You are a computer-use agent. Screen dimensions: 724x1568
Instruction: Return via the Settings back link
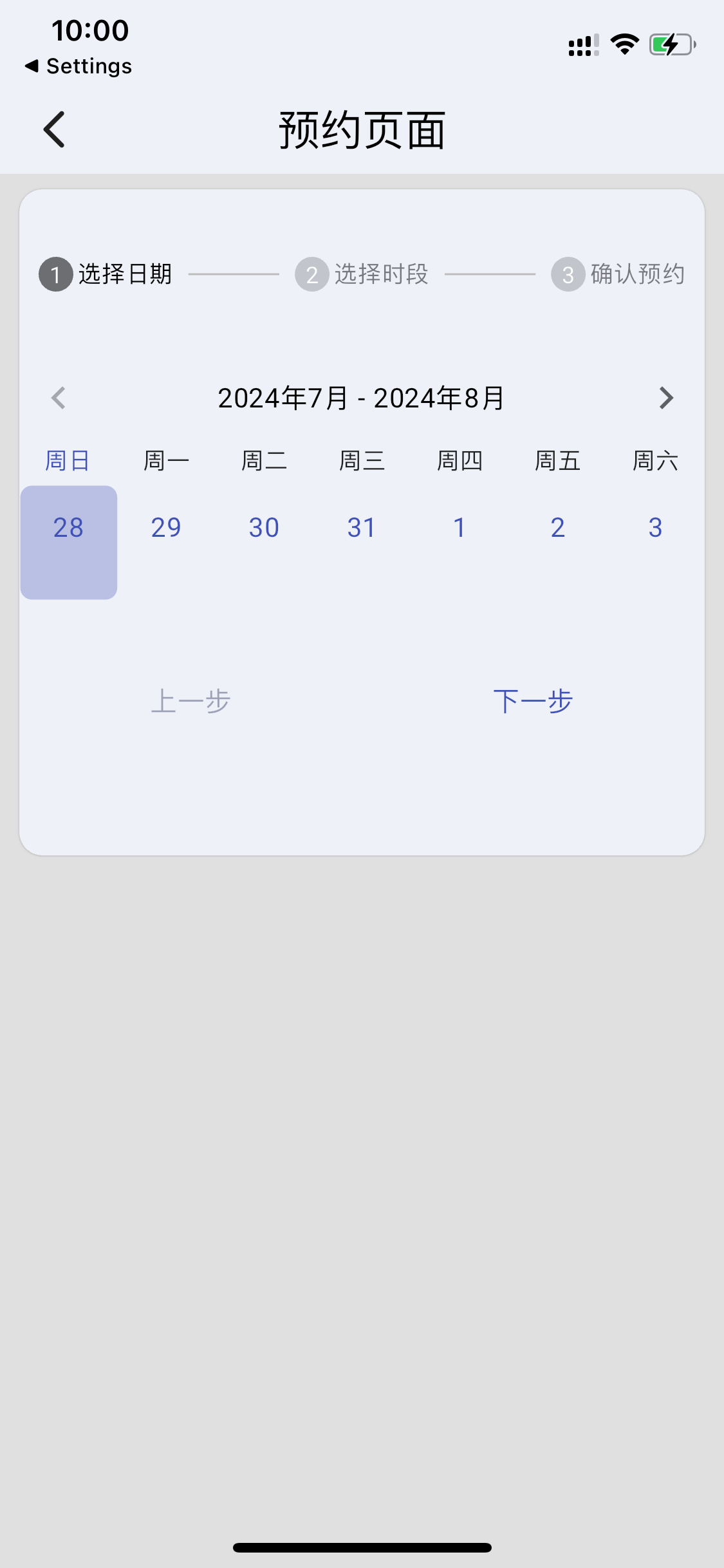tap(79, 66)
